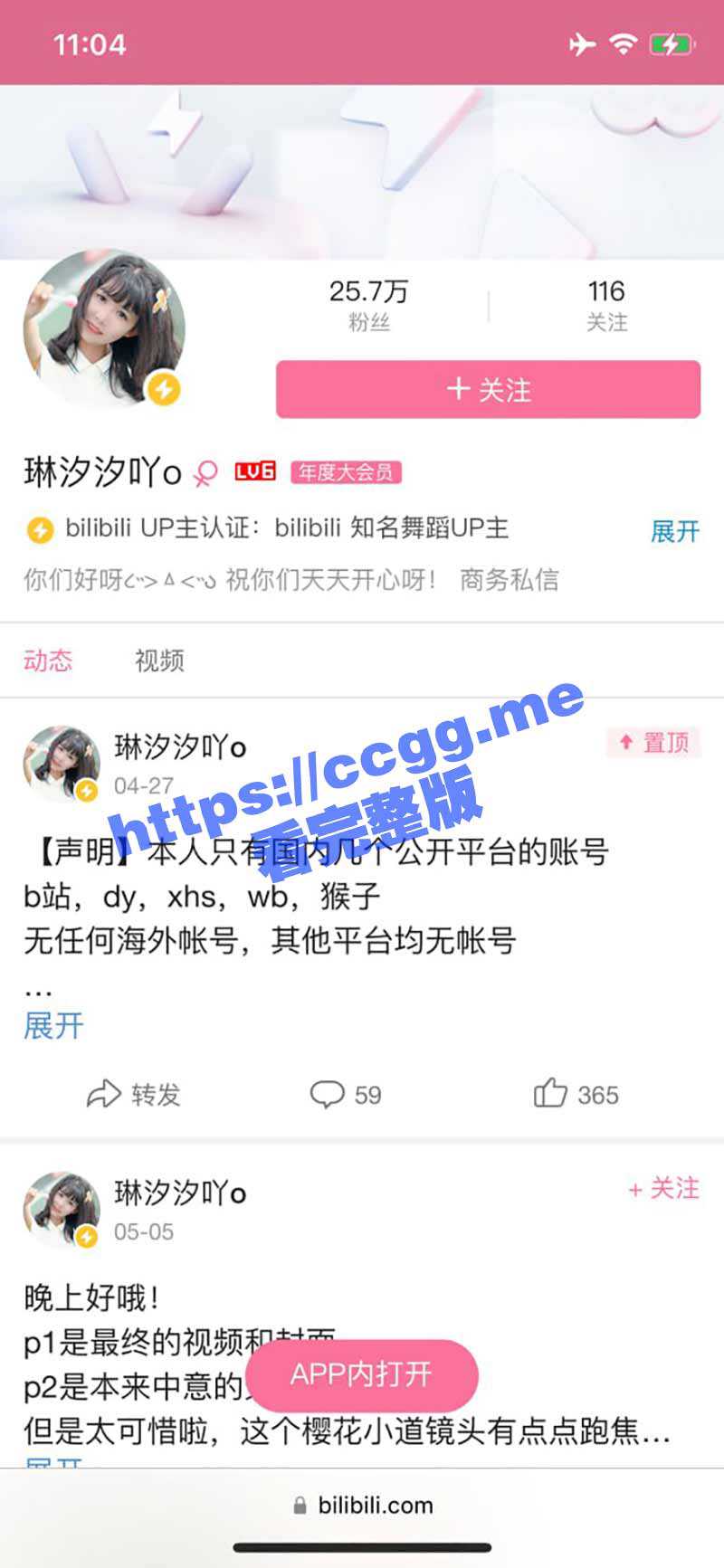Open the large profile avatar

[x=103, y=329]
